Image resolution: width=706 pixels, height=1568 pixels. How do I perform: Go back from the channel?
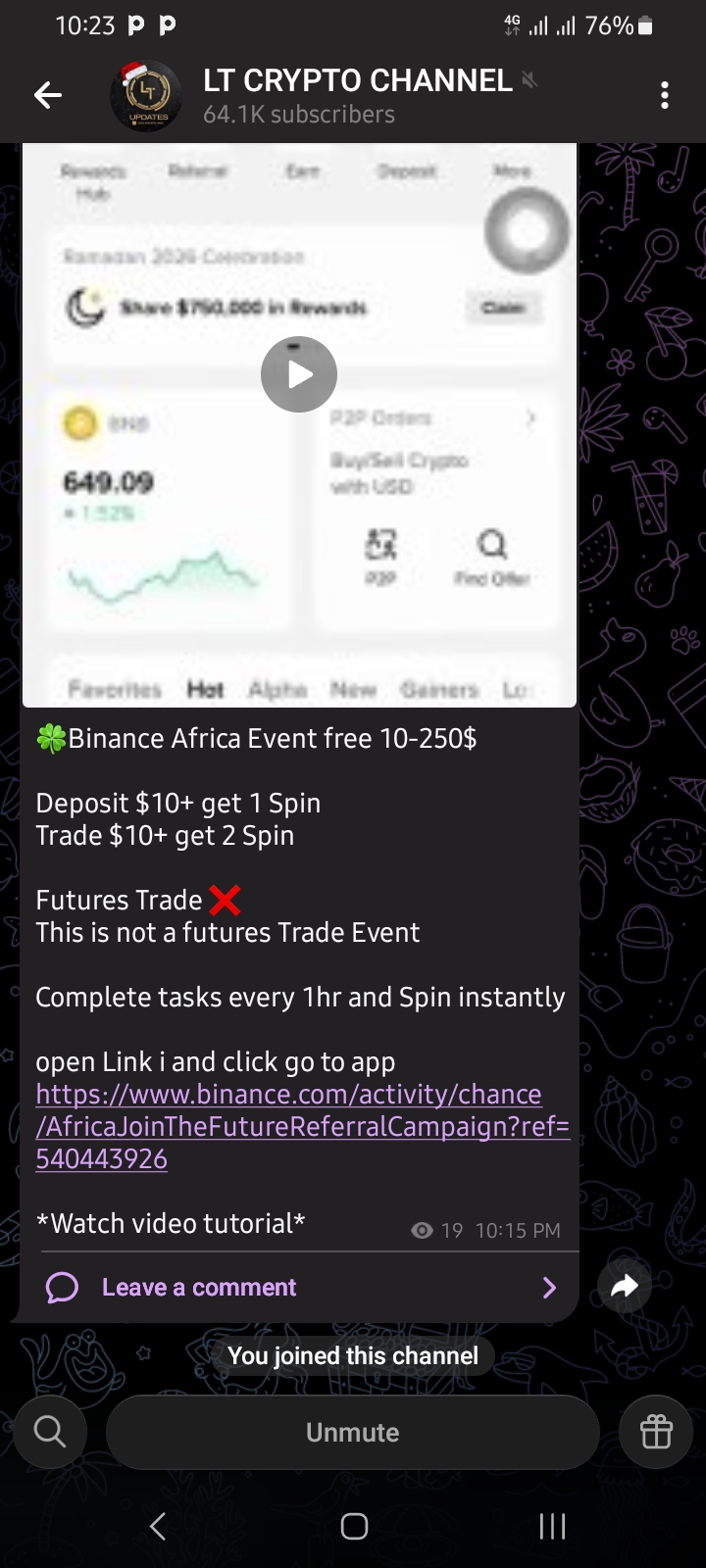(x=48, y=95)
